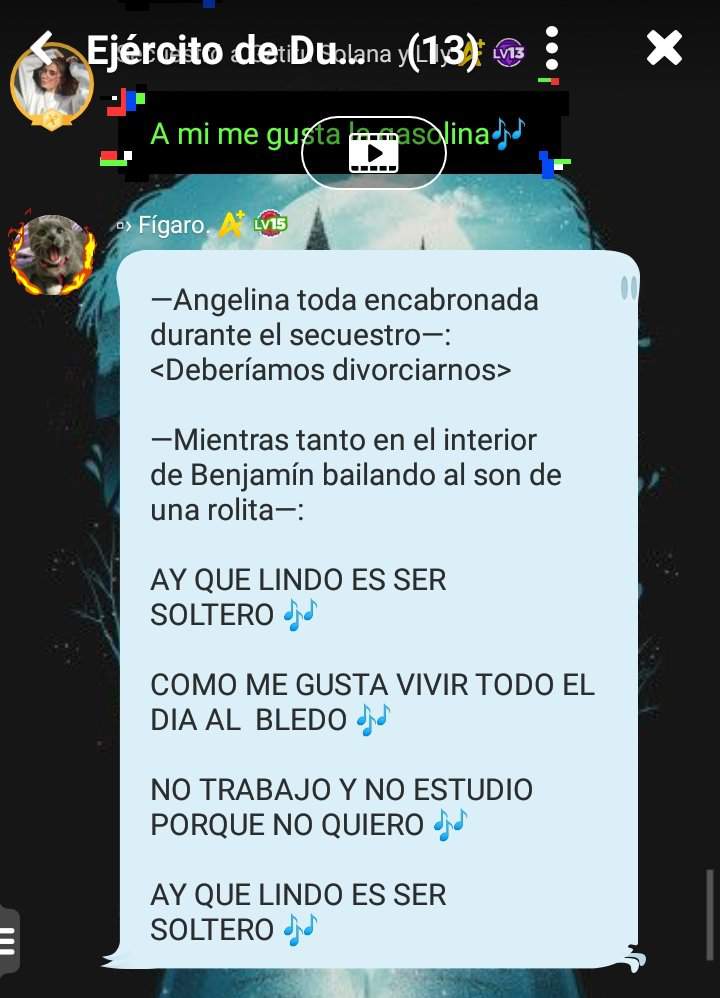
Task: Close the chat with the X
Action: pos(664,47)
